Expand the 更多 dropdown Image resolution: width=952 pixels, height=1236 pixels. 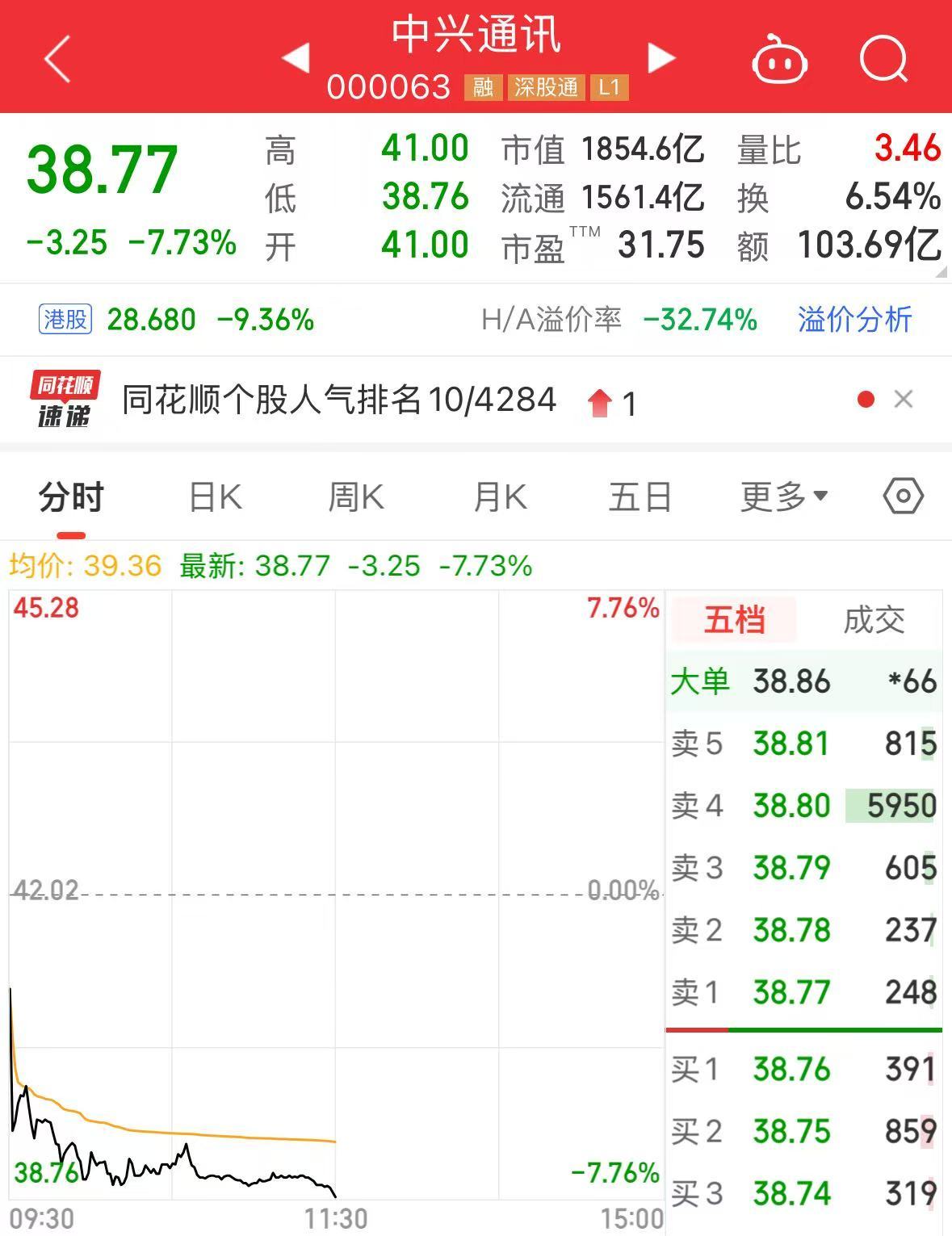tap(783, 496)
